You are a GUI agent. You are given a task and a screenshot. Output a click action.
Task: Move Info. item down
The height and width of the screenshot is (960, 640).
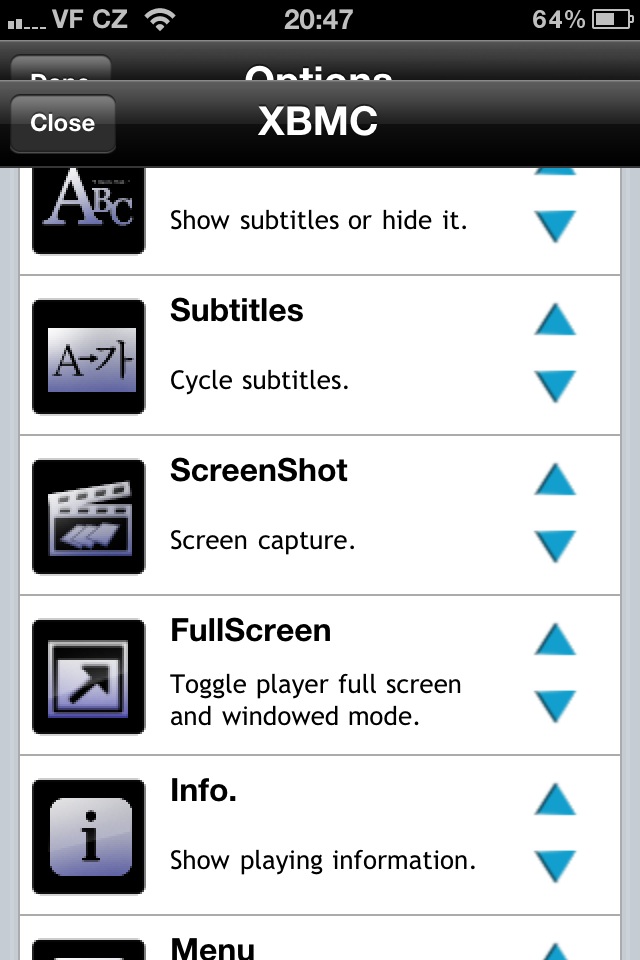tap(555, 866)
